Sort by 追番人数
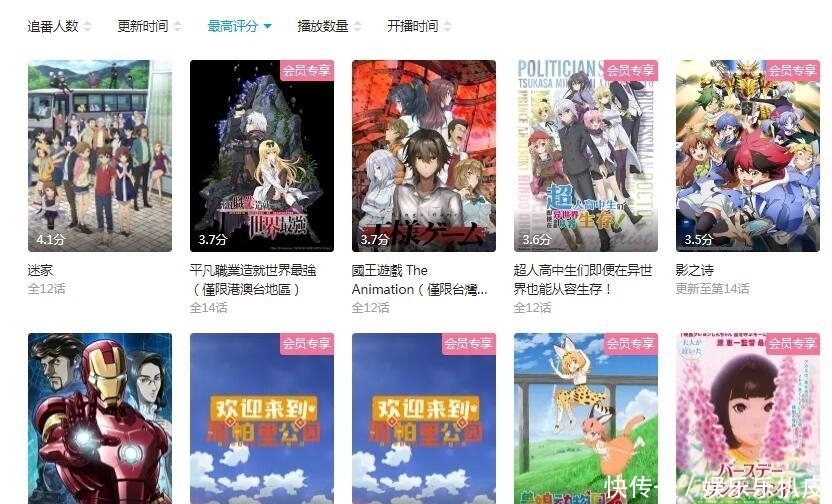The width and height of the screenshot is (832, 504). click(x=59, y=26)
